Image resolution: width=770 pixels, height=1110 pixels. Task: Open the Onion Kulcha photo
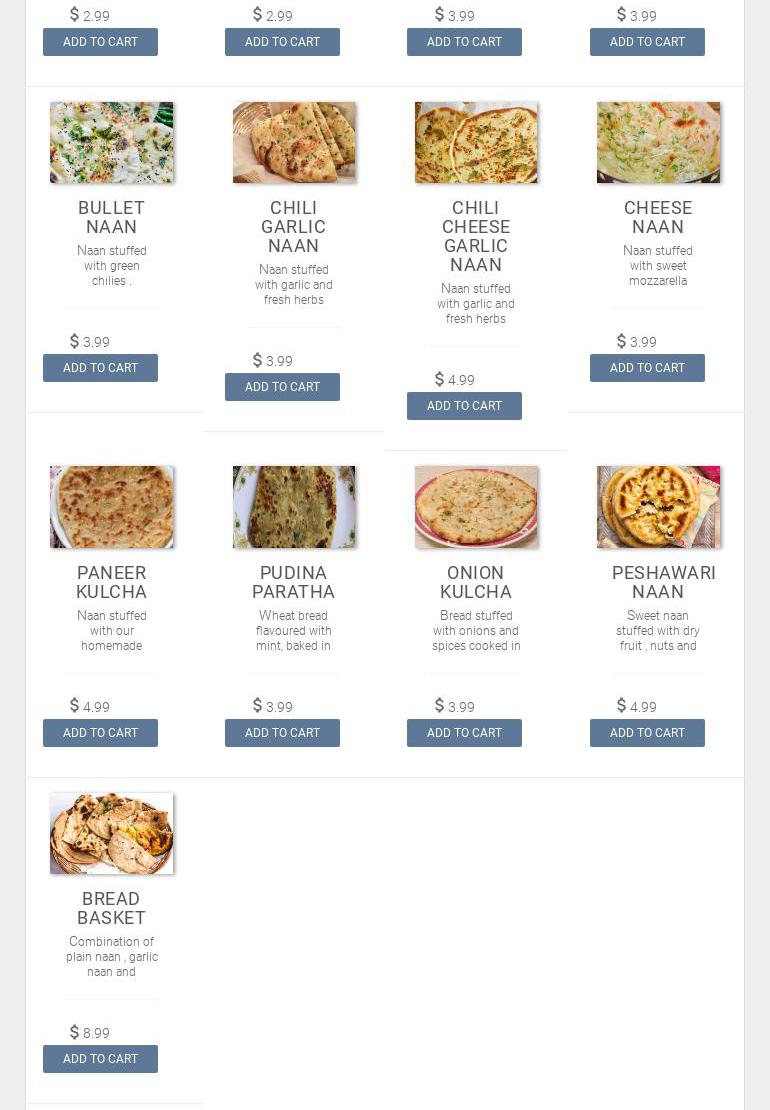tap(476, 507)
